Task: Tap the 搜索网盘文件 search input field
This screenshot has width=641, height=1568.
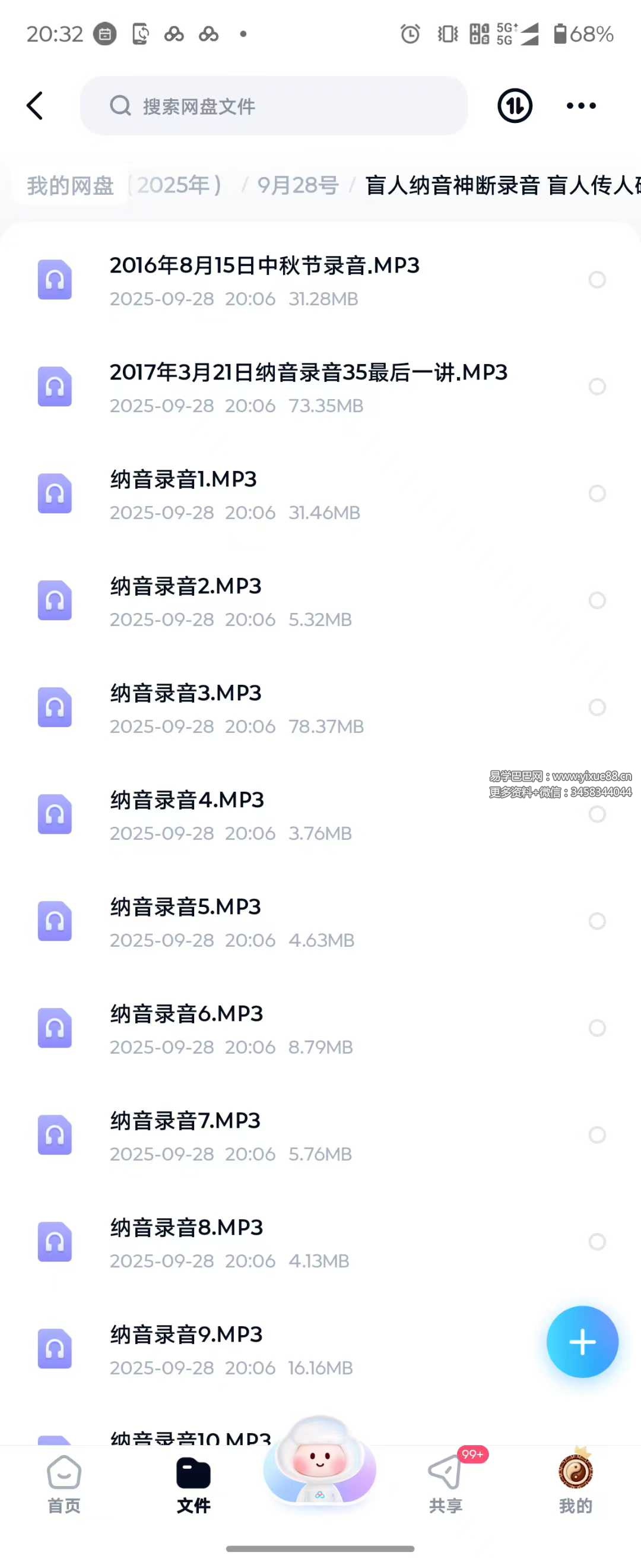Action: point(274,105)
